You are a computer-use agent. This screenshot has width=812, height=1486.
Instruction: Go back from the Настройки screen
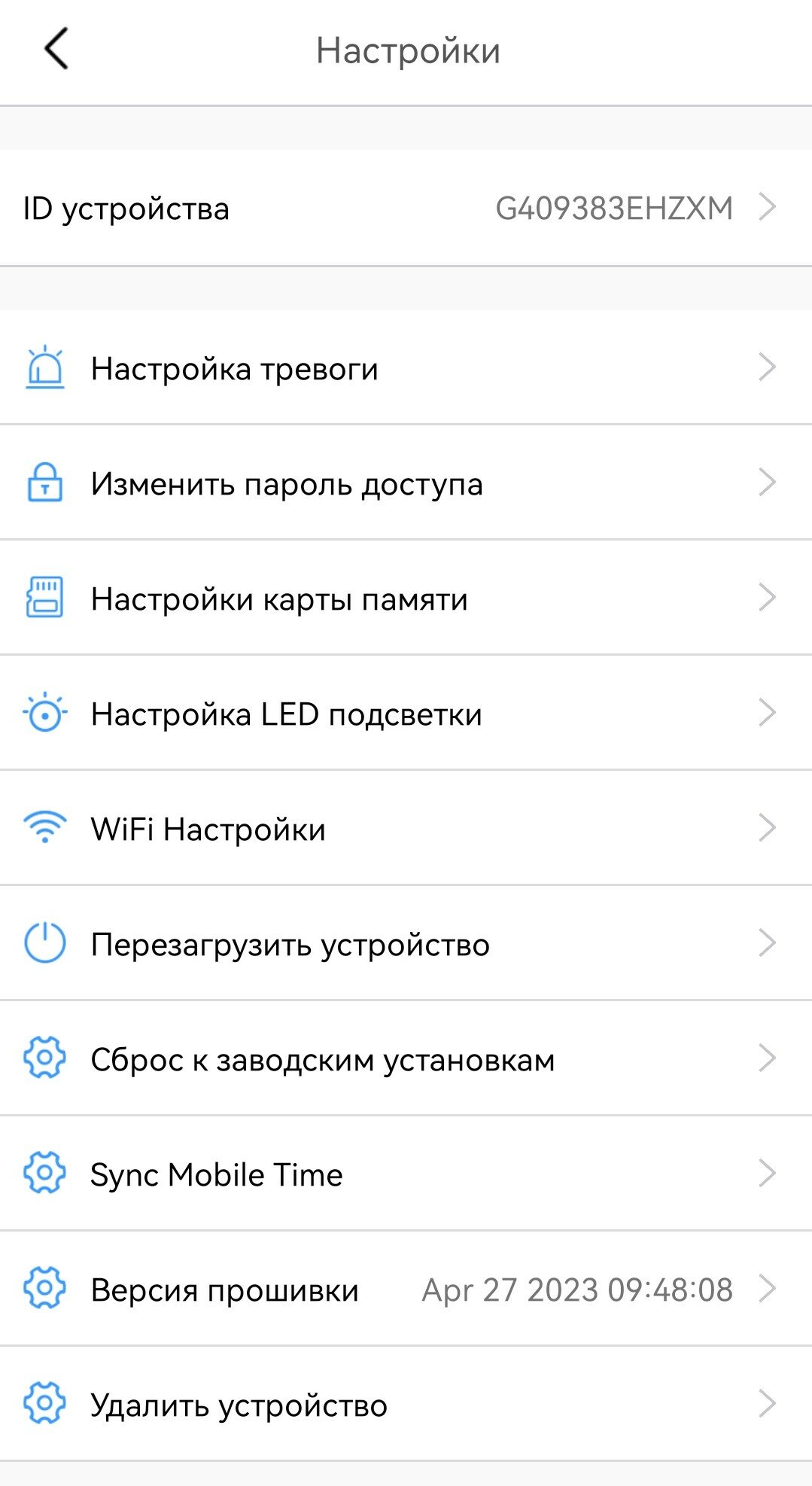coord(56,49)
